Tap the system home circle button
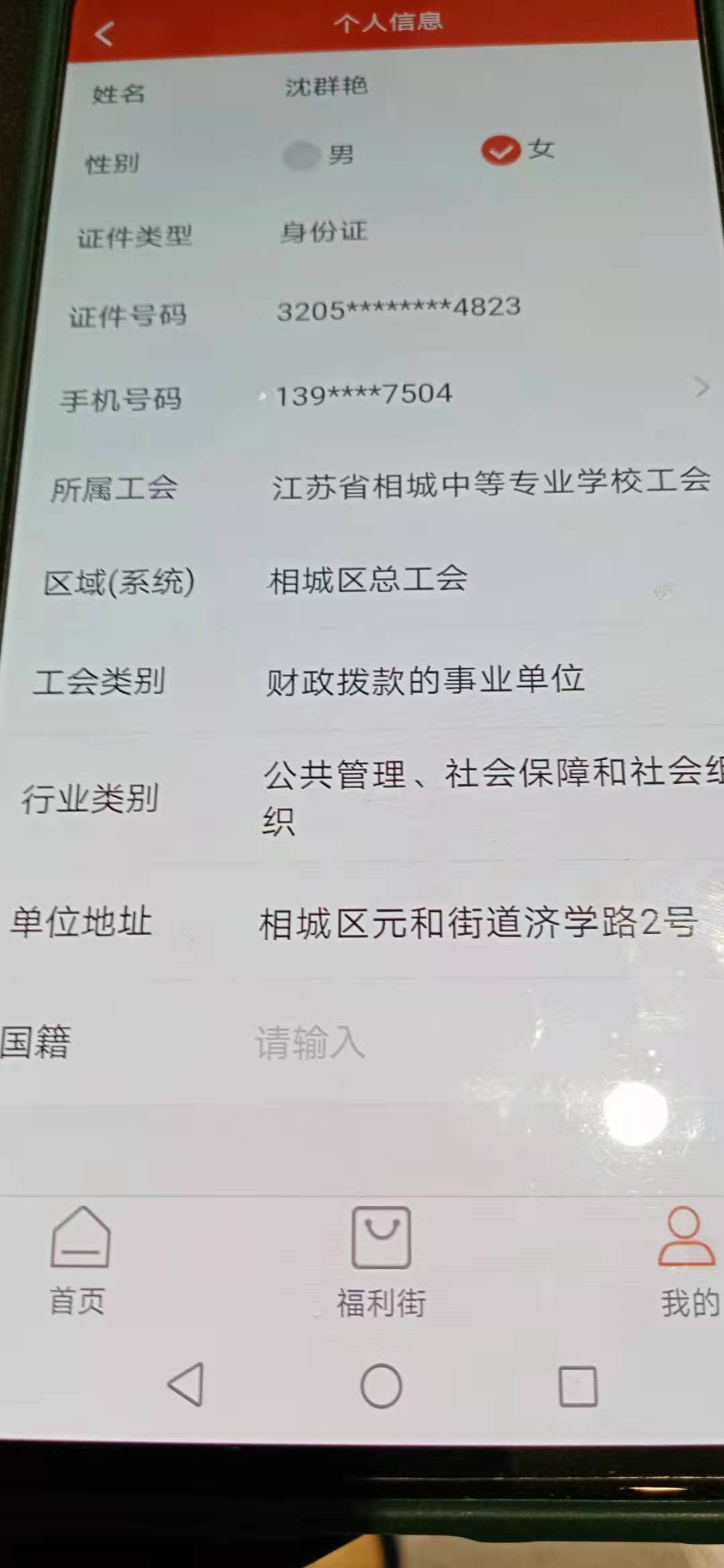 click(x=381, y=1386)
